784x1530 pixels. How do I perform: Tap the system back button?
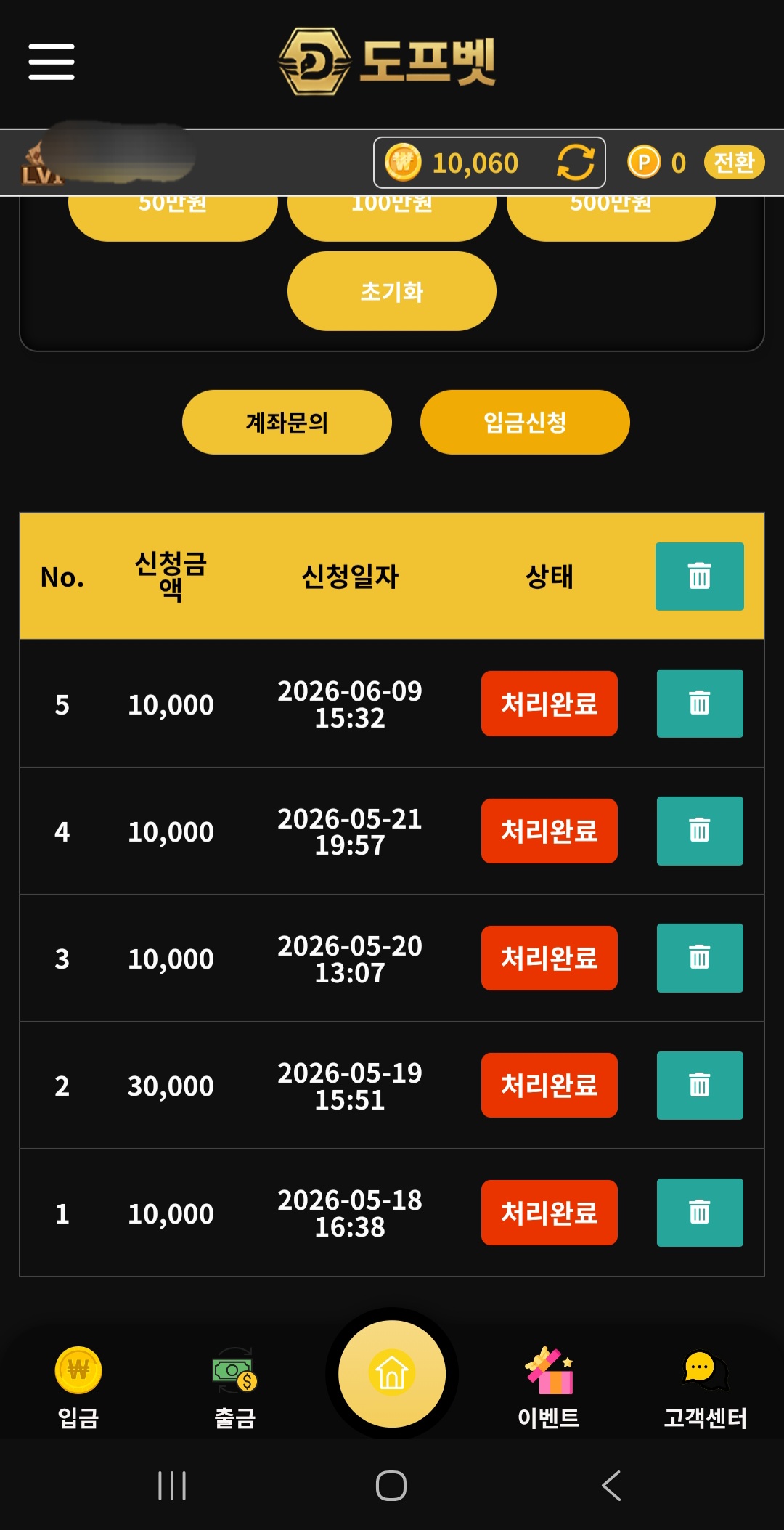[x=611, y=1486]
